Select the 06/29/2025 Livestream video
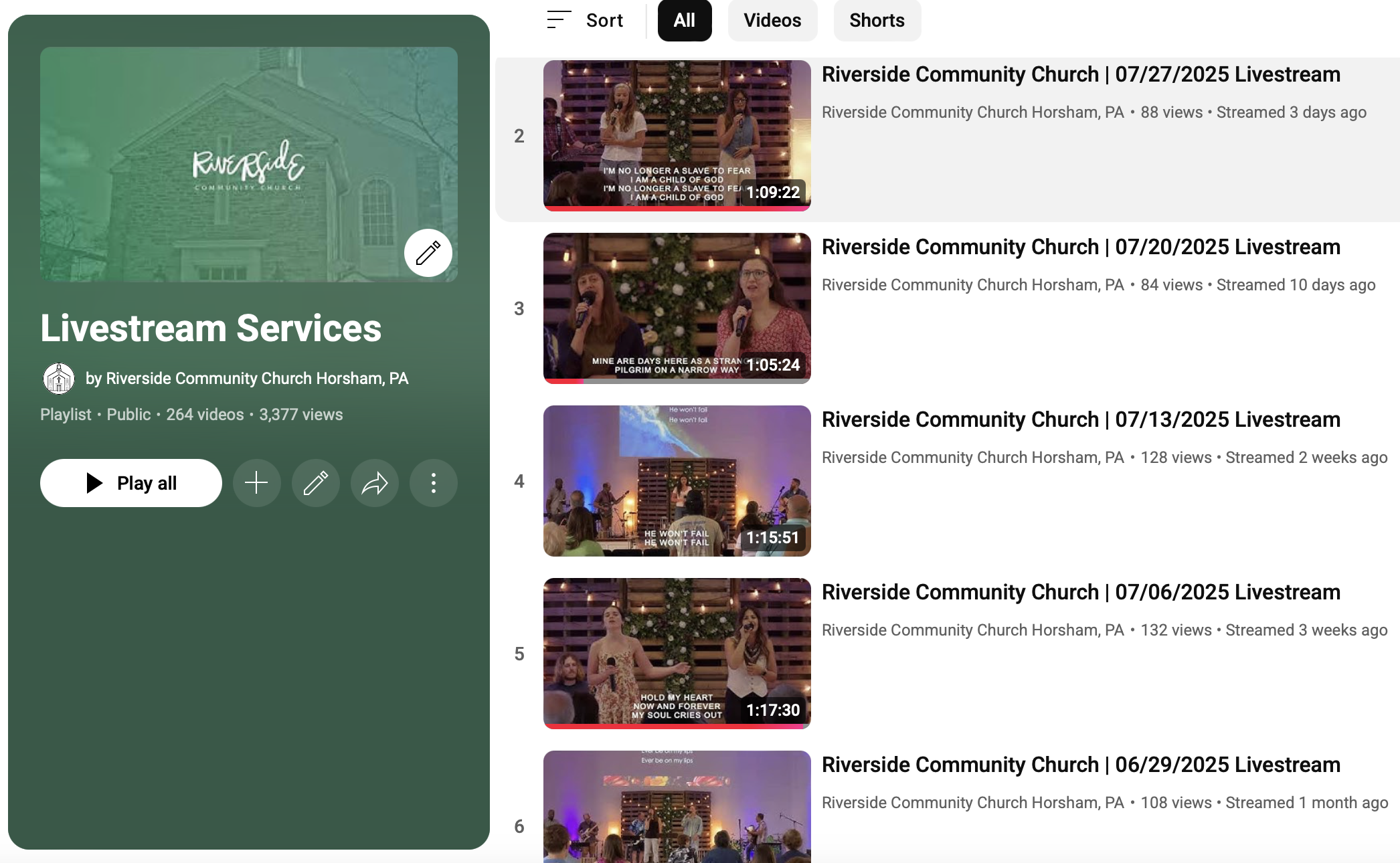 tap(1080, 765)
